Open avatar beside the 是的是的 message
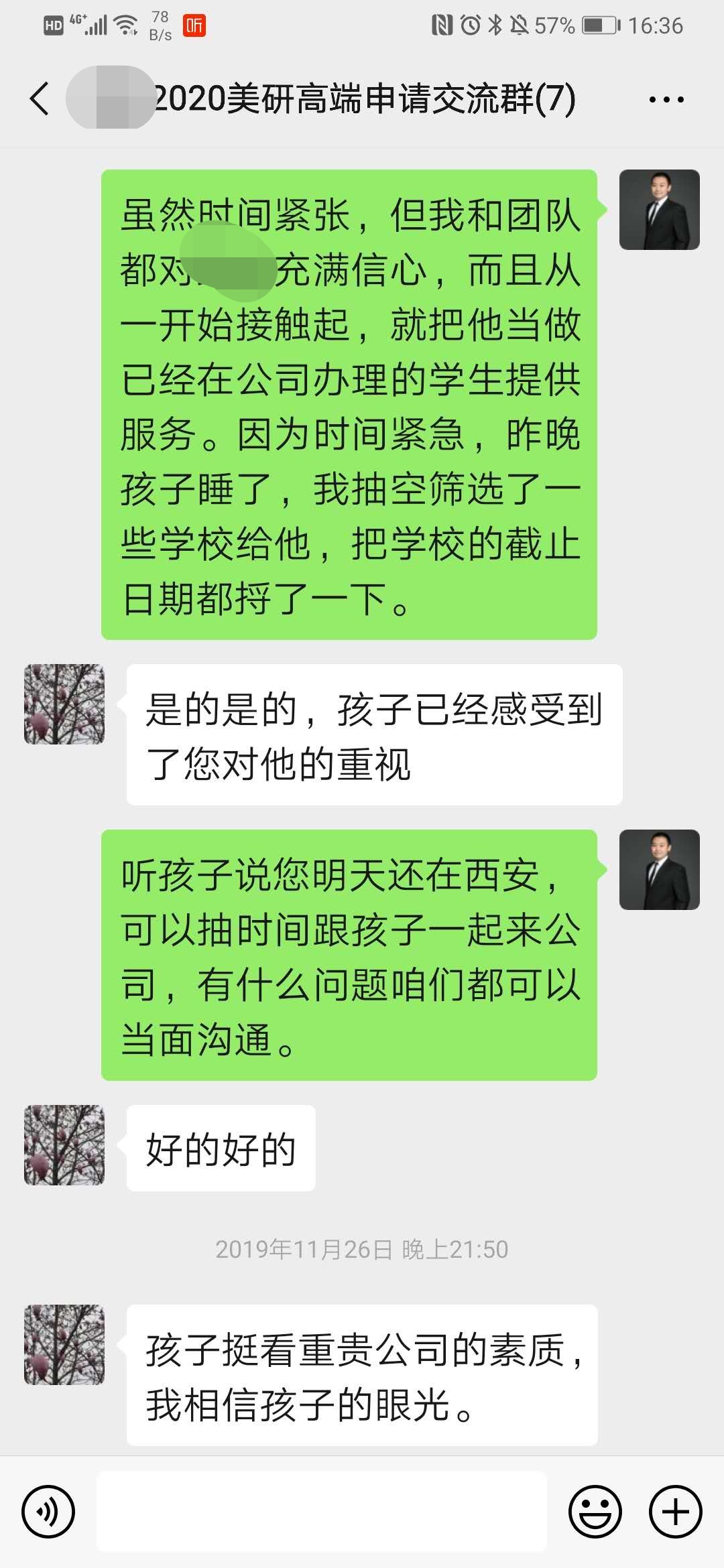The height and width of the screenshot is (1568, 724). click(x=64, y=704)
